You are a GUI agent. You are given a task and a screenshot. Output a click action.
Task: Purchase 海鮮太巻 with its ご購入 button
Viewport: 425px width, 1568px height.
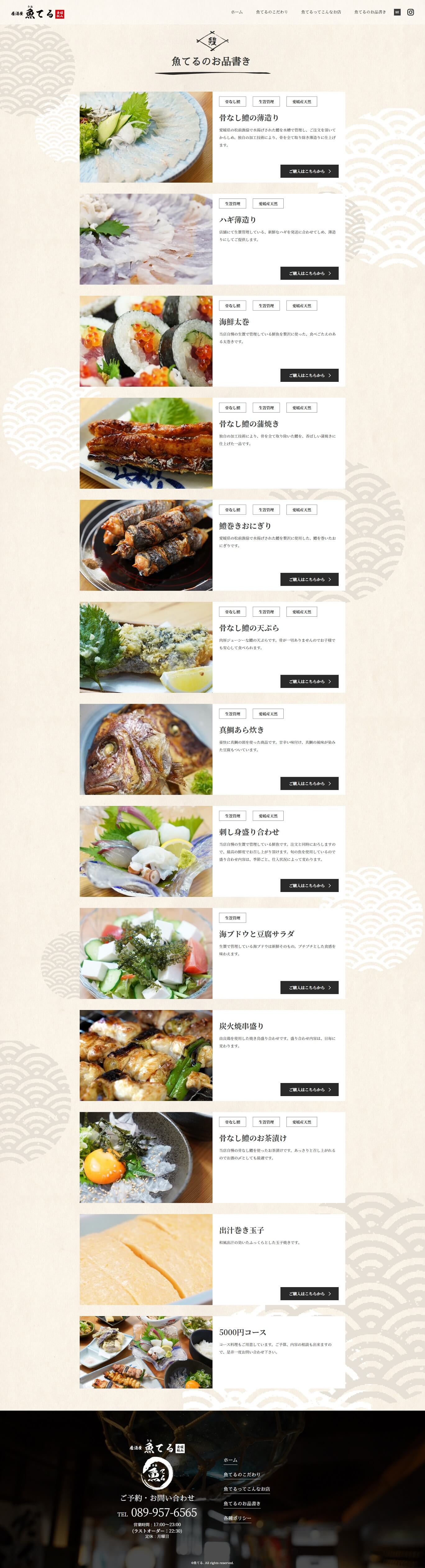tap(309, 376)
